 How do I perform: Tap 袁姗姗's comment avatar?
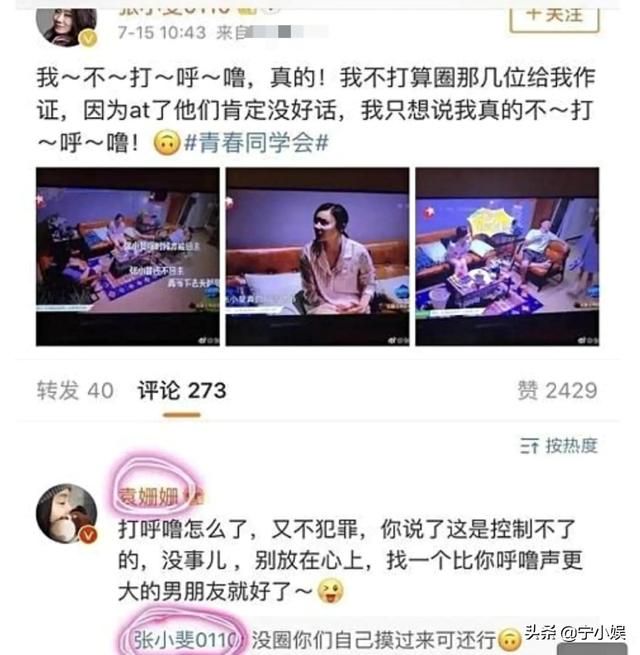(x=67, y=514)
